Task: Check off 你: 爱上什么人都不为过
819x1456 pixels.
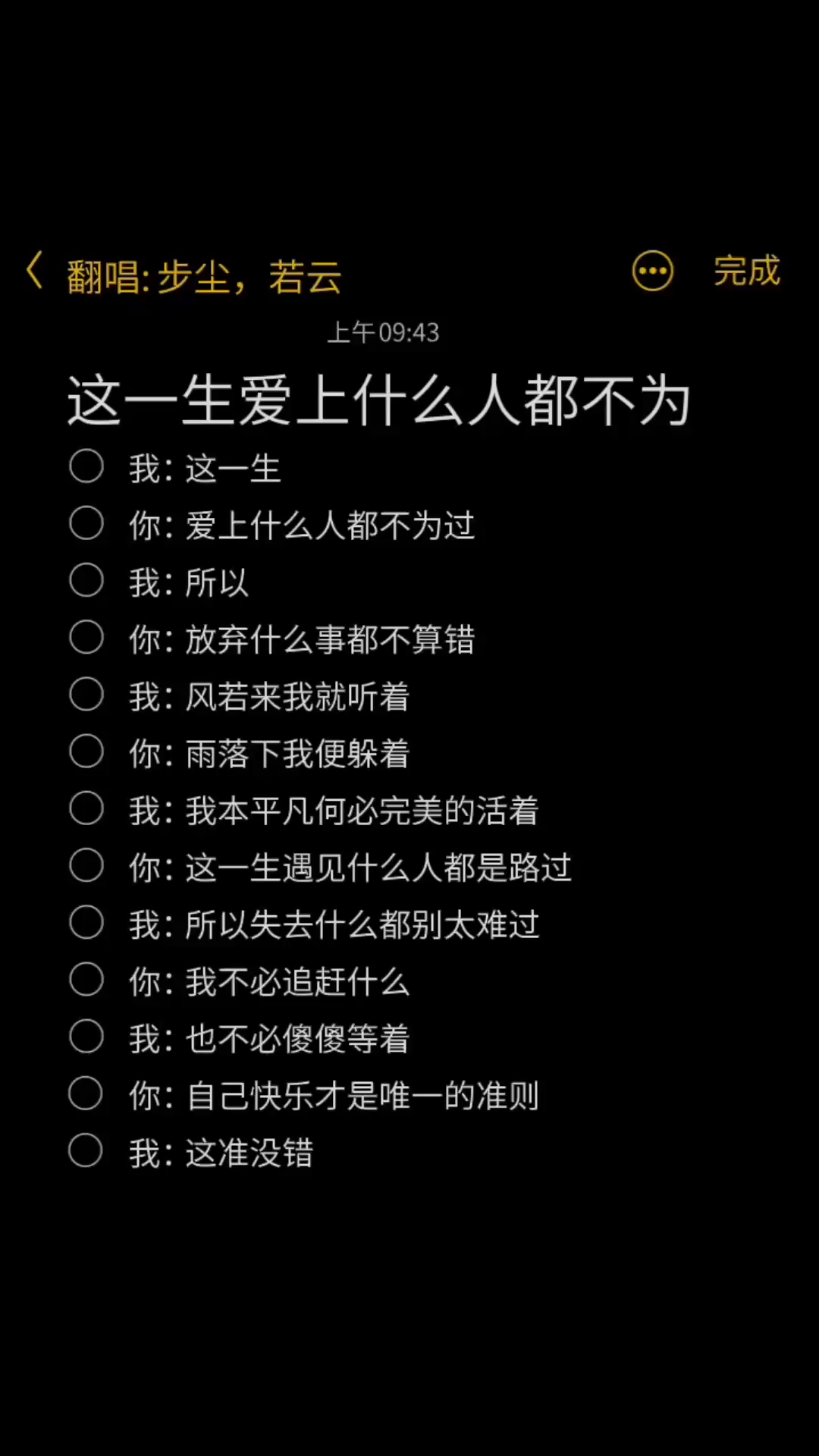Action: point(86,523)
